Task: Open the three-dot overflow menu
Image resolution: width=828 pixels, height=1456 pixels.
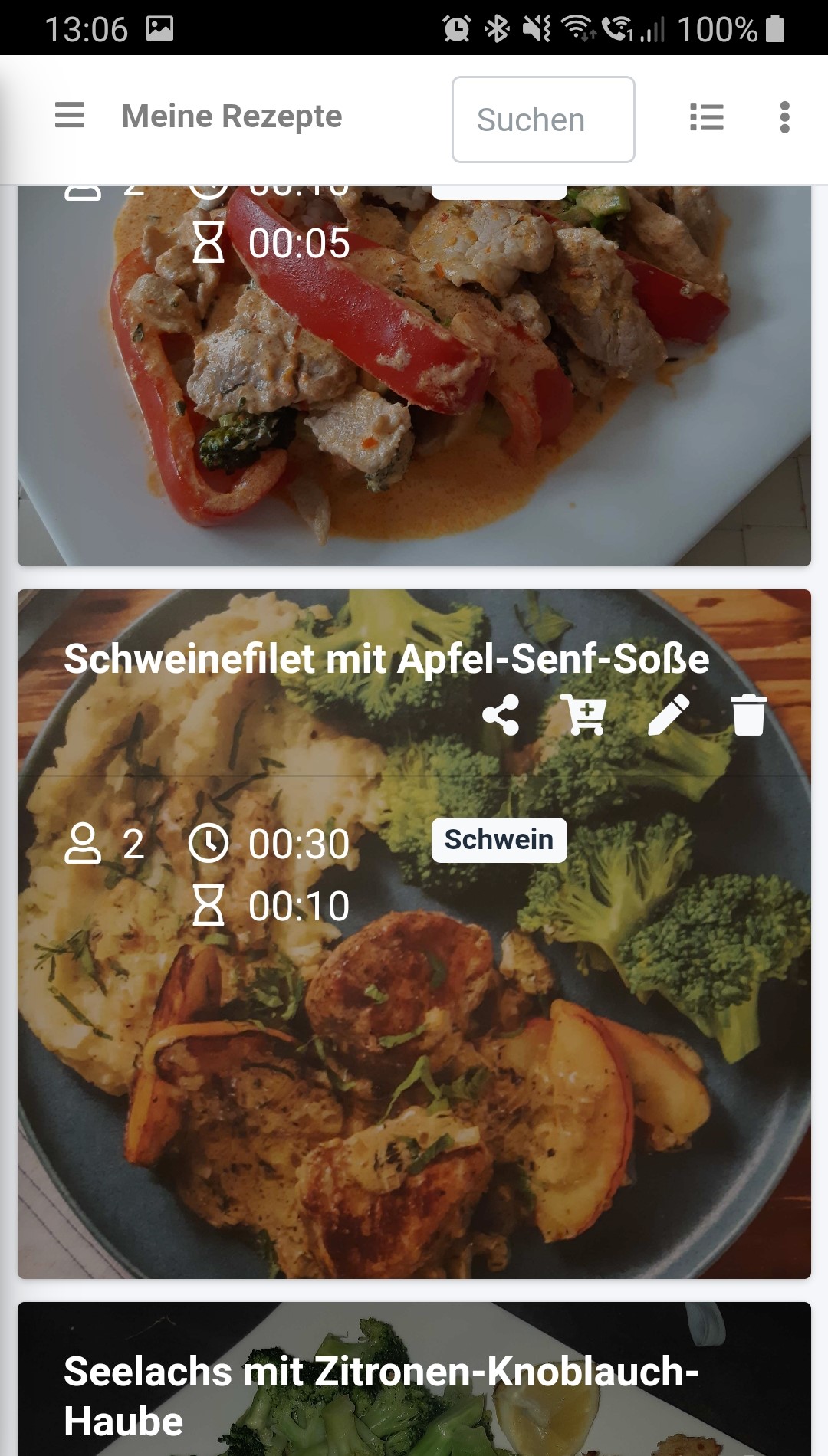Action: tap(784, 117)
